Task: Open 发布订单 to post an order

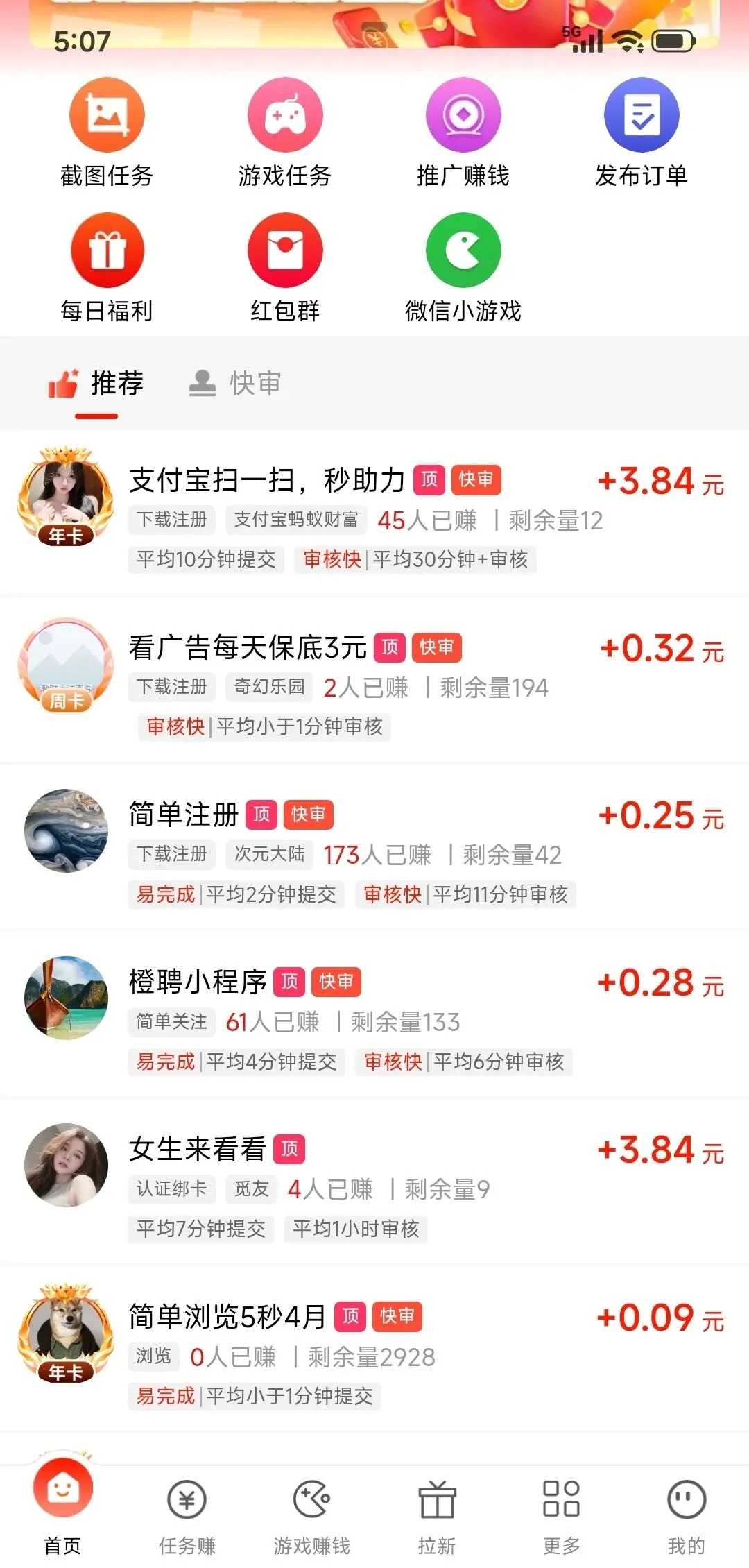Action: pyautogui.click(x=642, y=132)
